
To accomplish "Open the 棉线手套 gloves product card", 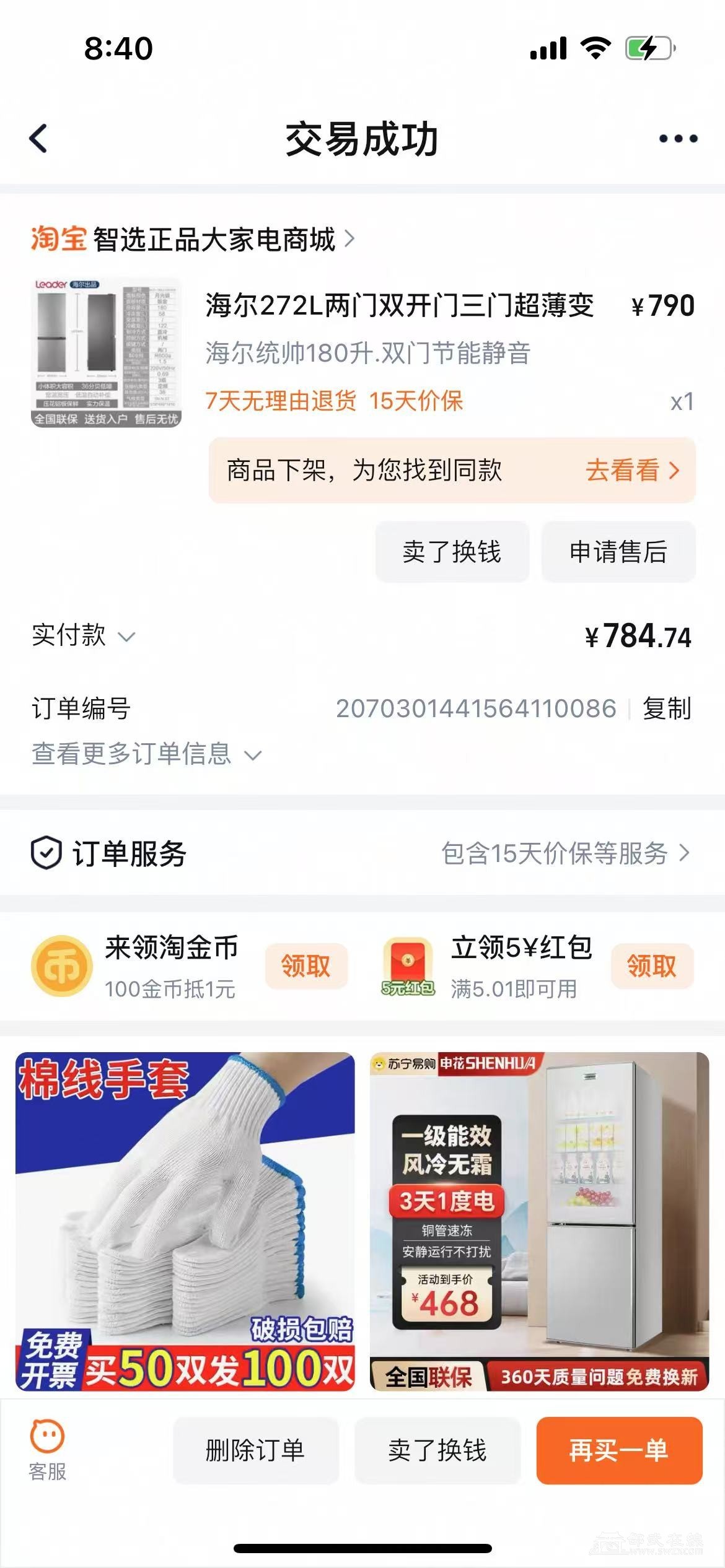I will (x=185, y=1221).
